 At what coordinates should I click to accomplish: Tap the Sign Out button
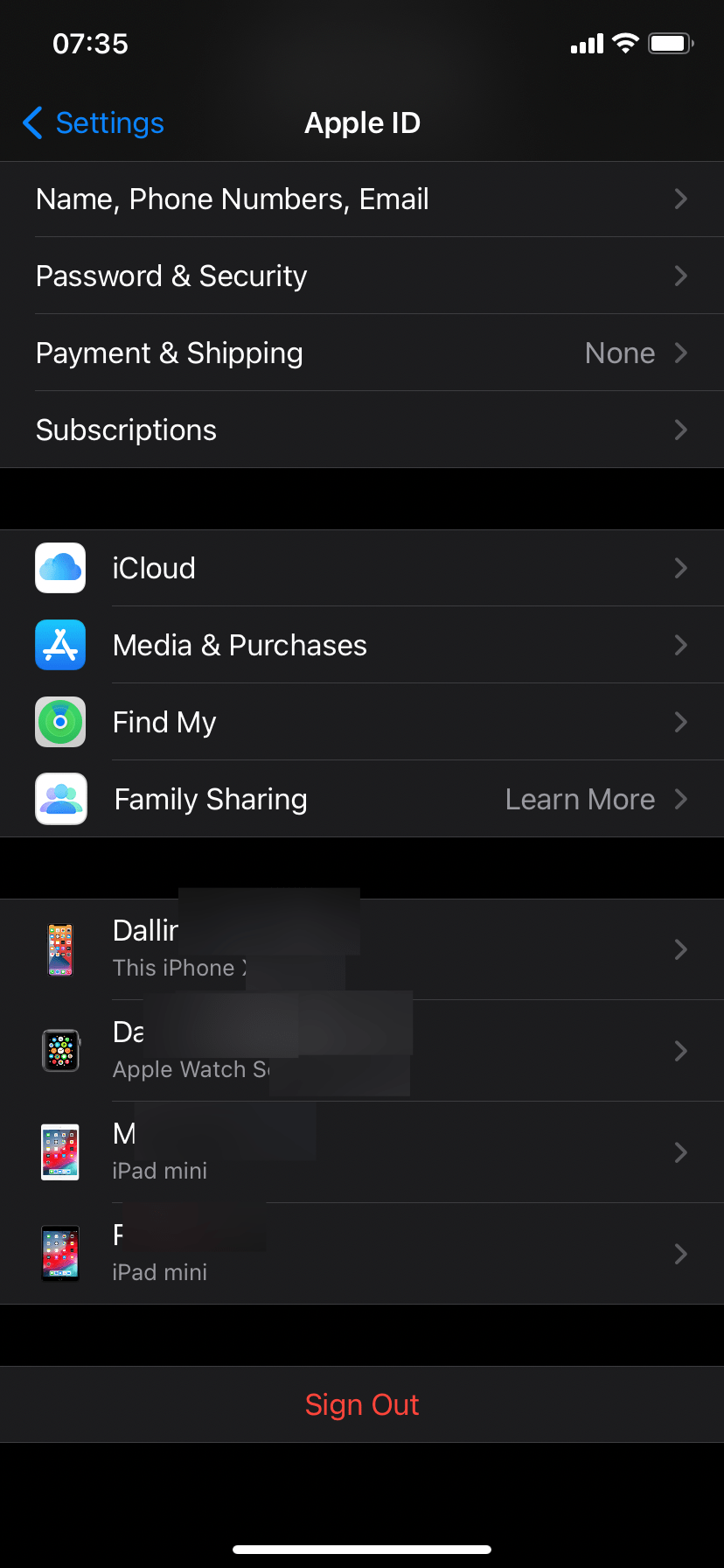click(x=362, y=1405)
